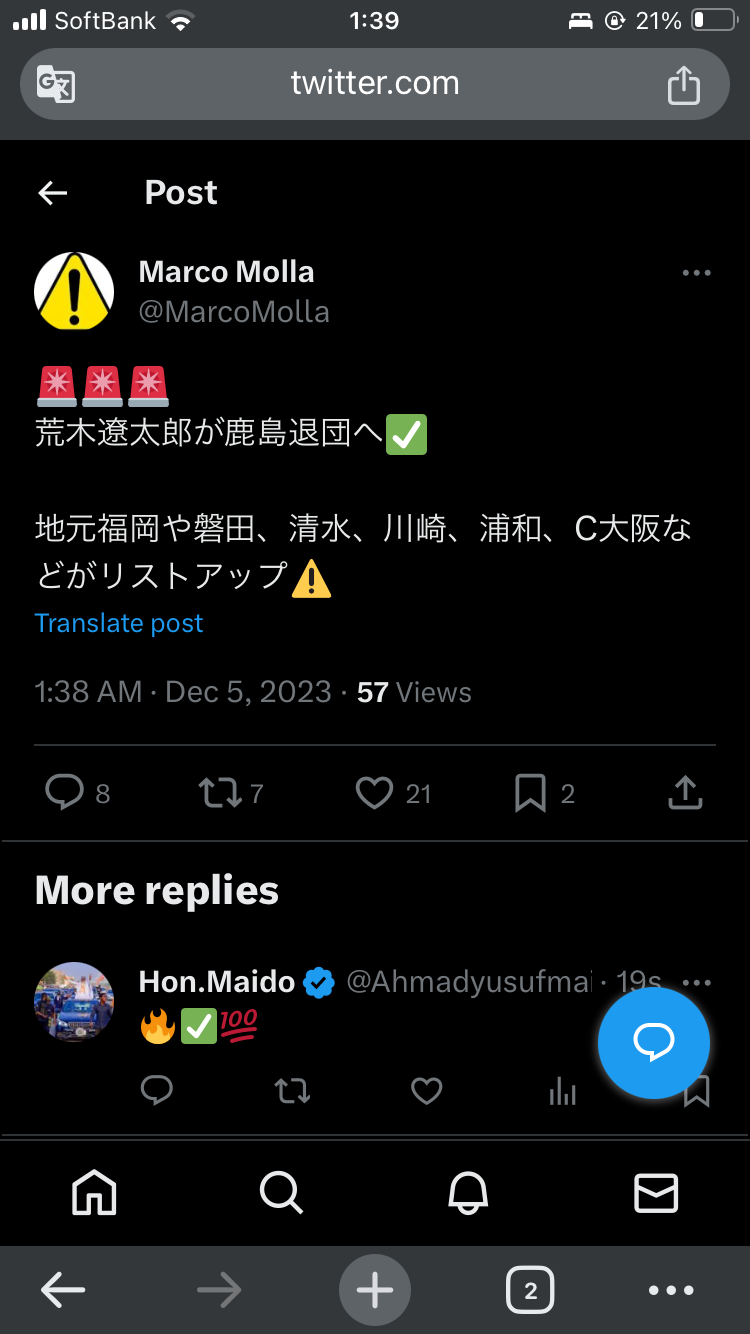The image size is (750, 1334).
Task: Open the Notifications bell tab
Action: click(468, 1192)
